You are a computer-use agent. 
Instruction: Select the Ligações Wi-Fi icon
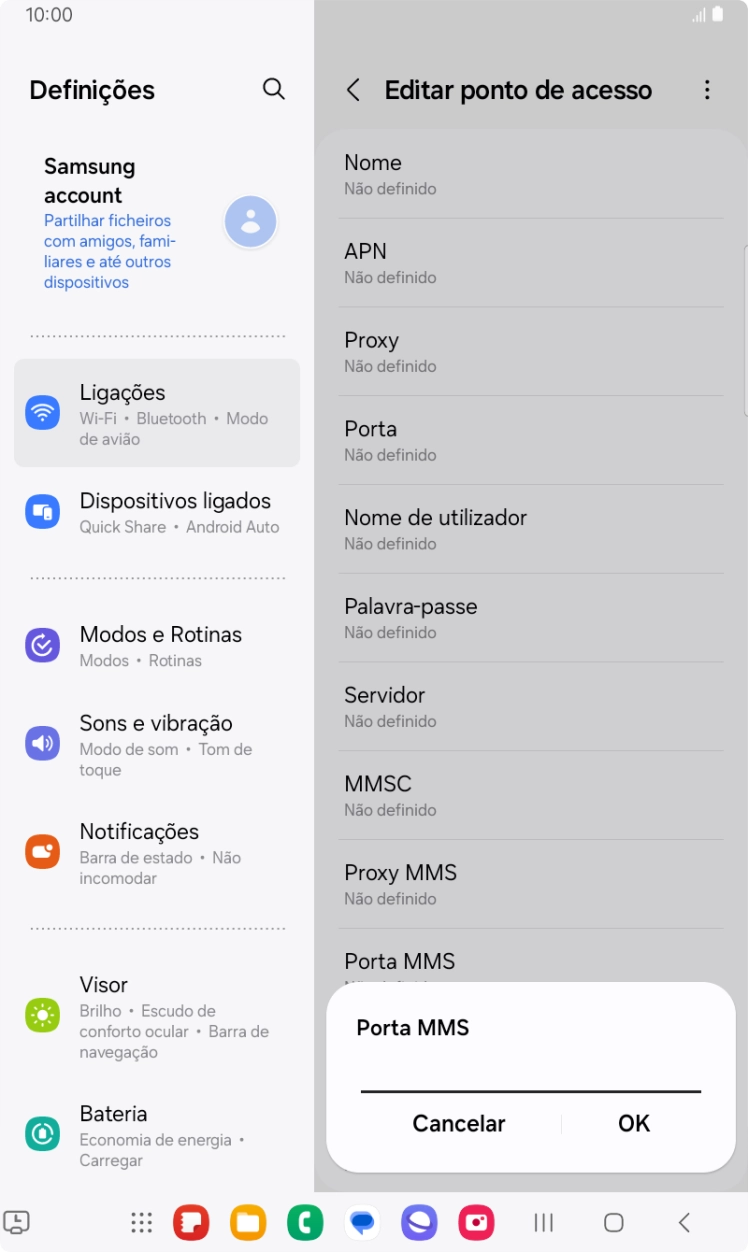[42, 412]
